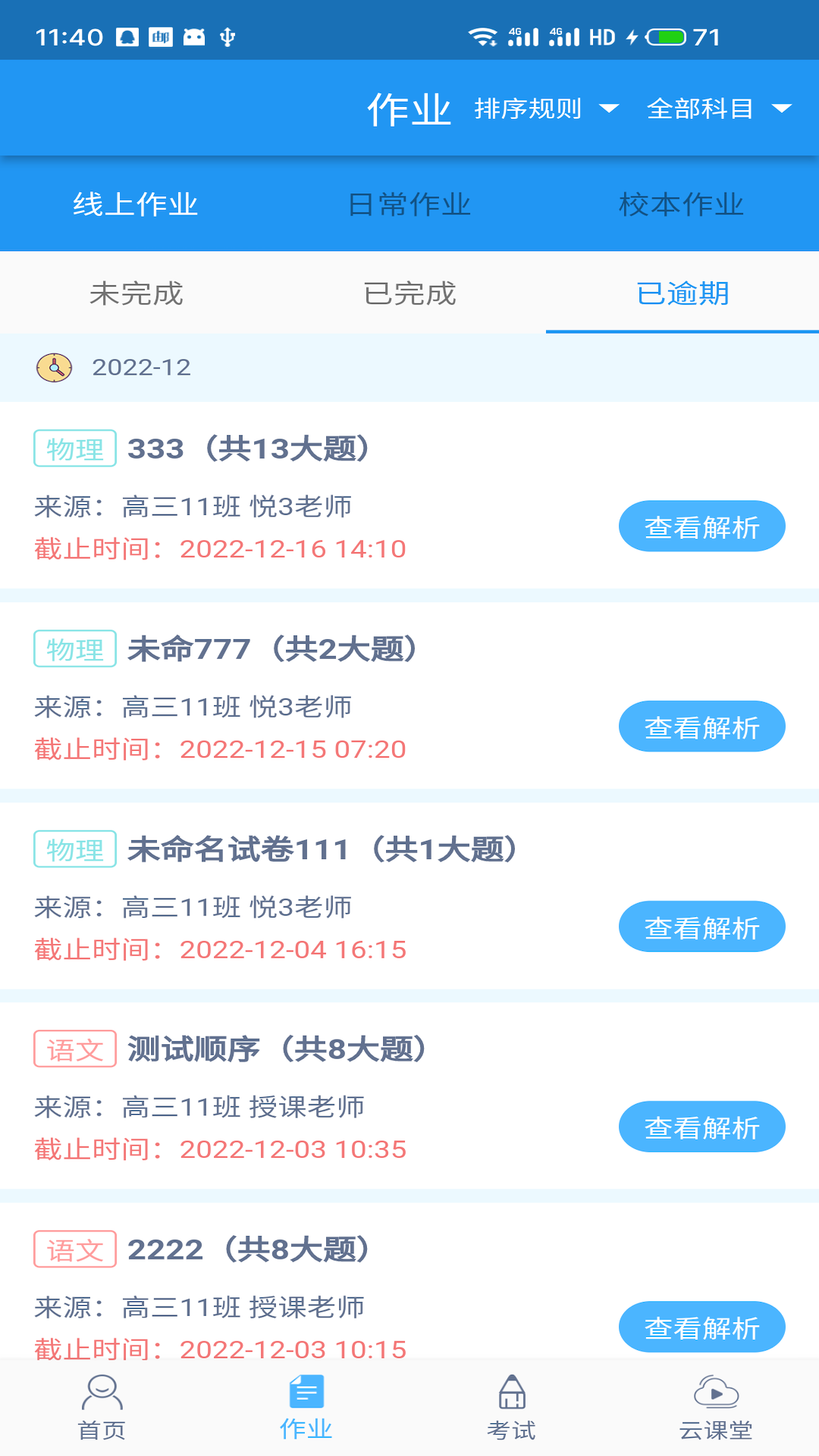Expand the 全部科目 subject filter
Screen dimensions: 819x1456
coord(718,108)
